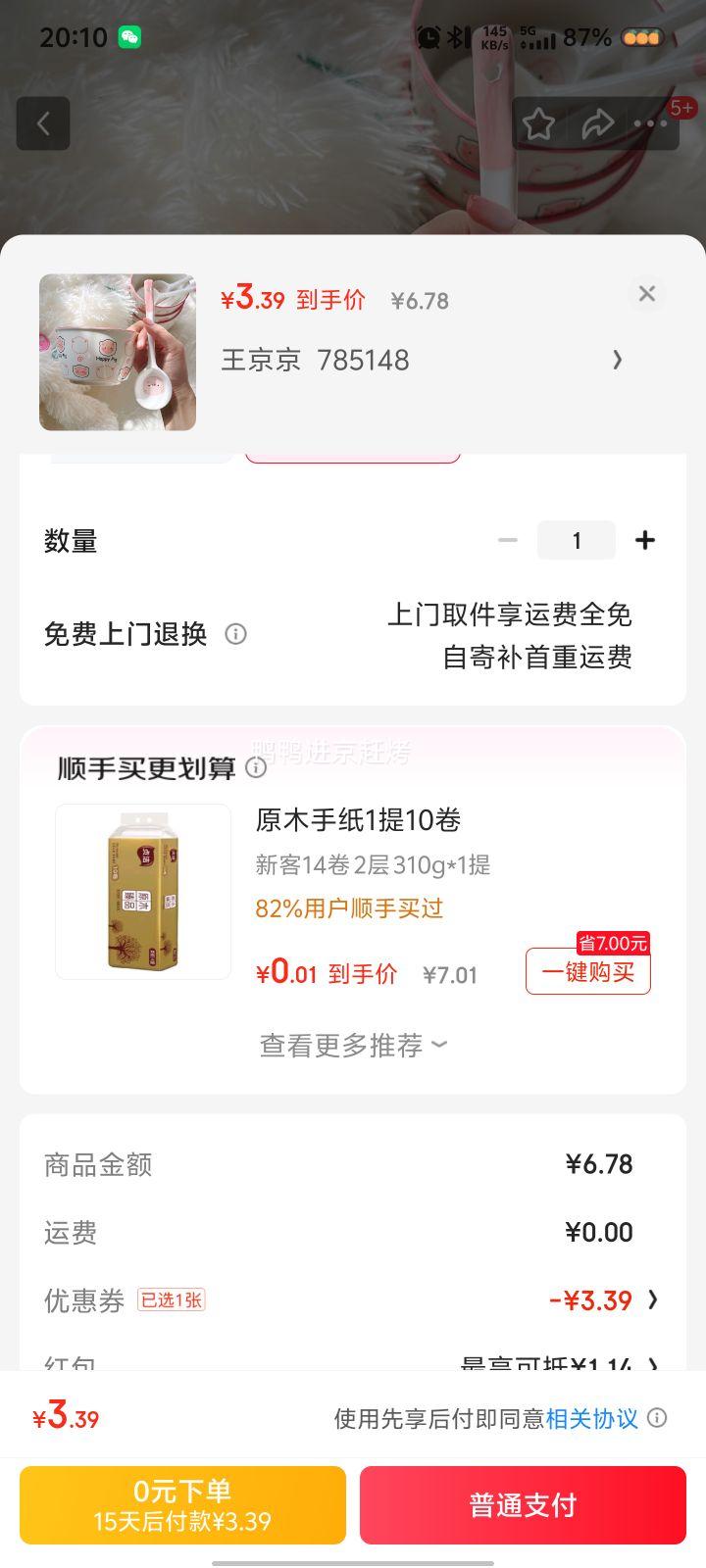The height and width of the screenshot is (1568, 706).
Task: Choose 0元下单 pay-later option
Action: point(182,1505)
